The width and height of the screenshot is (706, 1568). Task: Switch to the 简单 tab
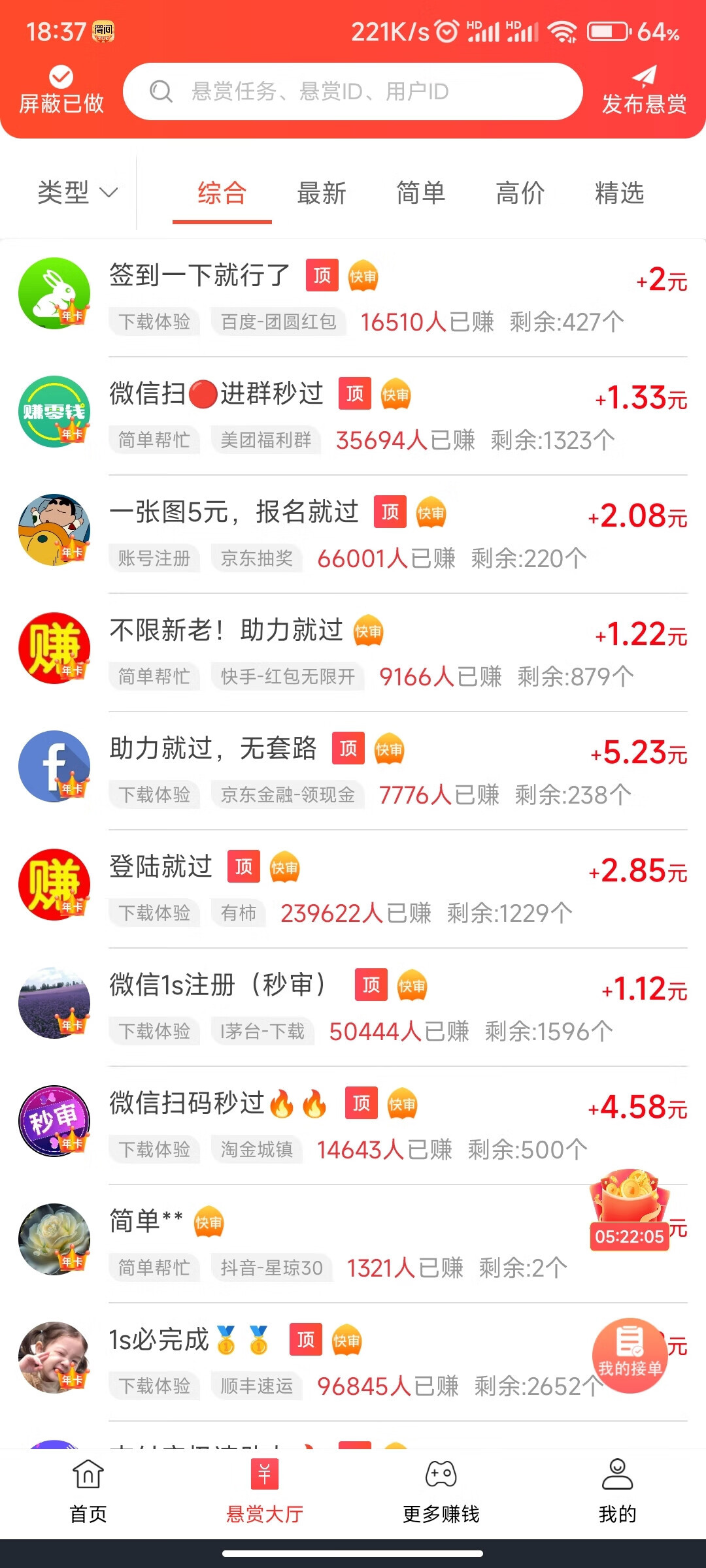pos(420,193)
